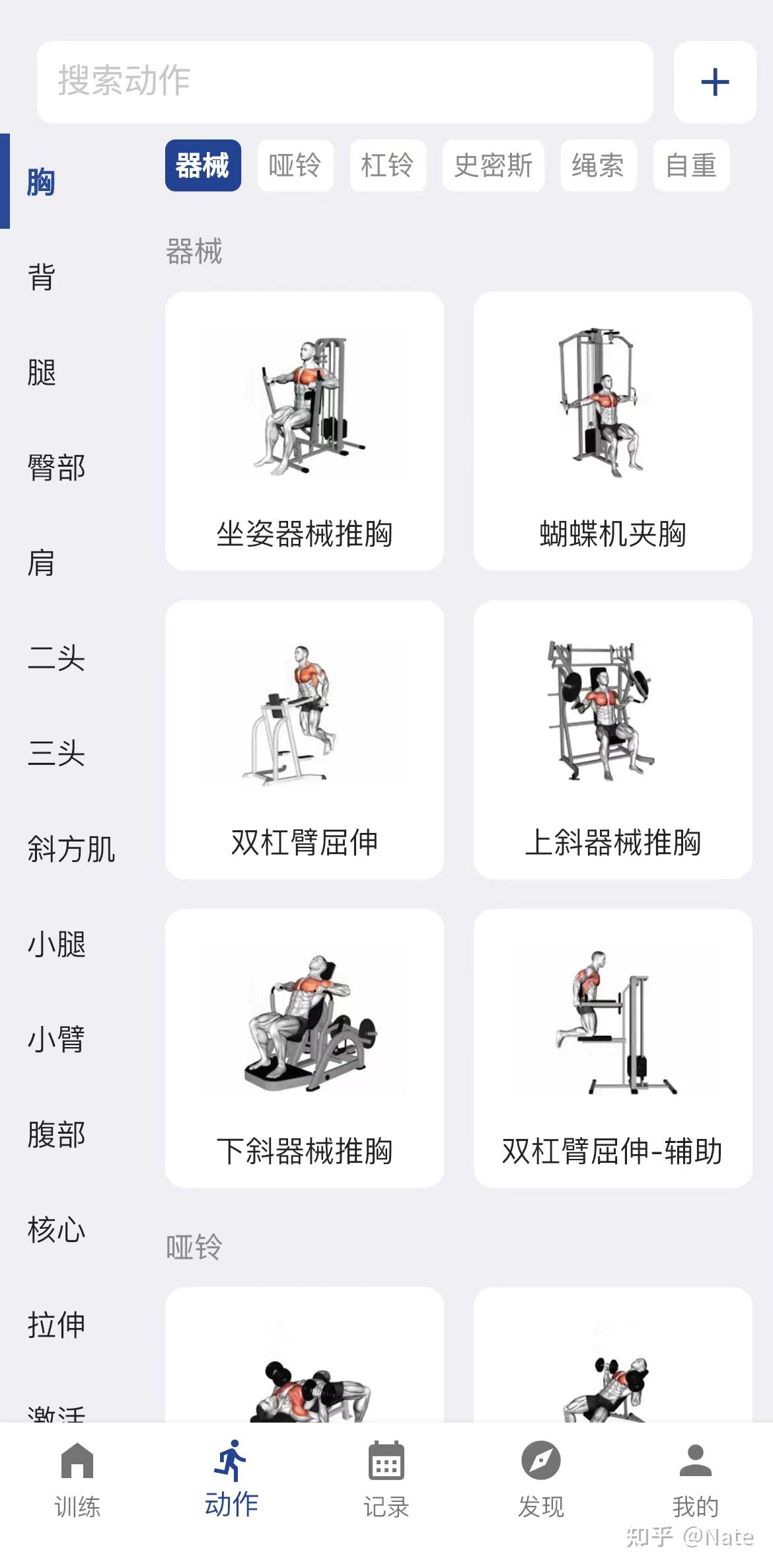The height and width of the screenshot is (1568, 773).
Task: Open the 坐姿器械推胸 exercise card
Action: point(305,431)
